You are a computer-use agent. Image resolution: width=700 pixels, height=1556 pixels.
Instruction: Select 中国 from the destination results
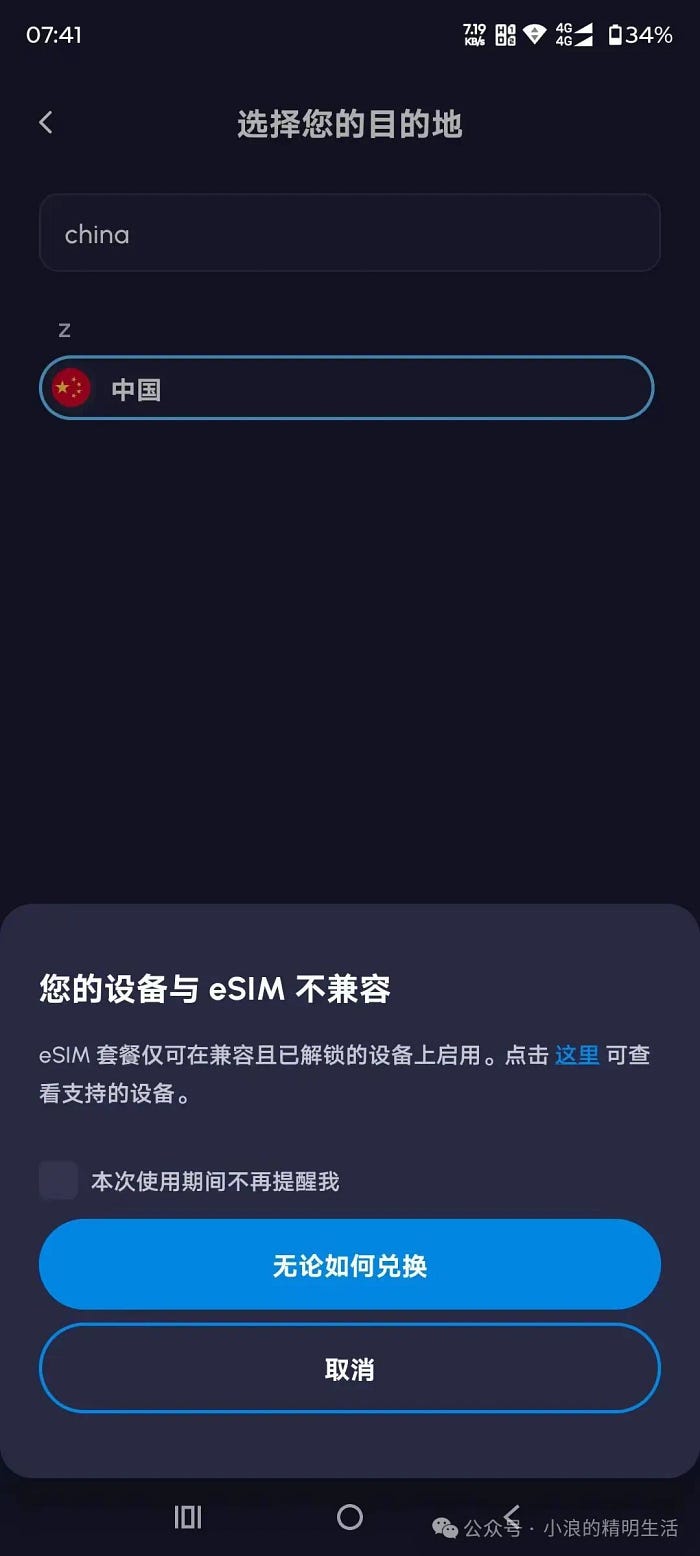coord(346,388)
